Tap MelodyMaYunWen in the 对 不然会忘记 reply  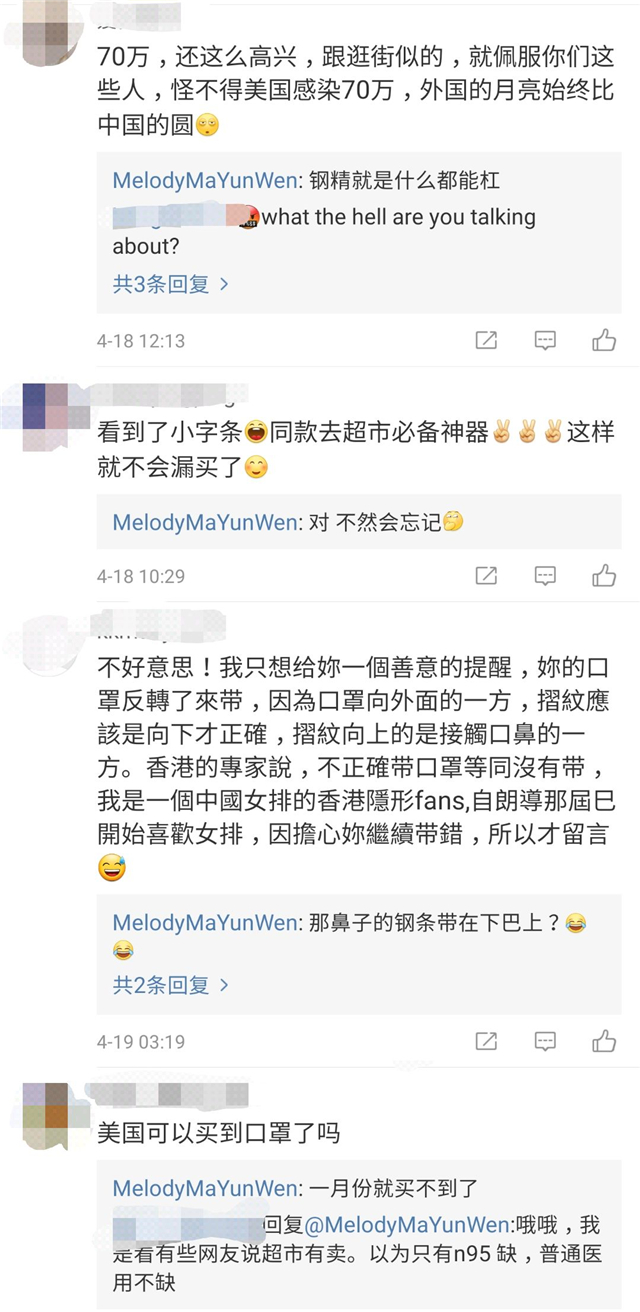click(204, 522)
